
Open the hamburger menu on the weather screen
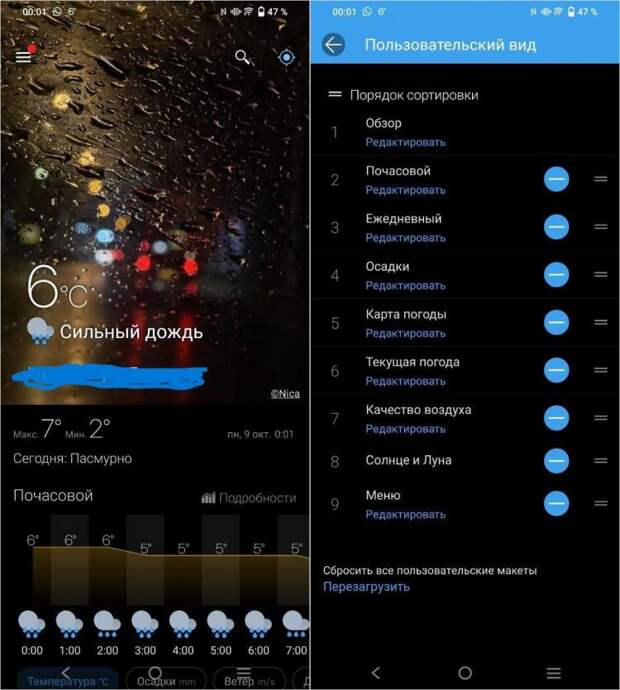[23, 57]
